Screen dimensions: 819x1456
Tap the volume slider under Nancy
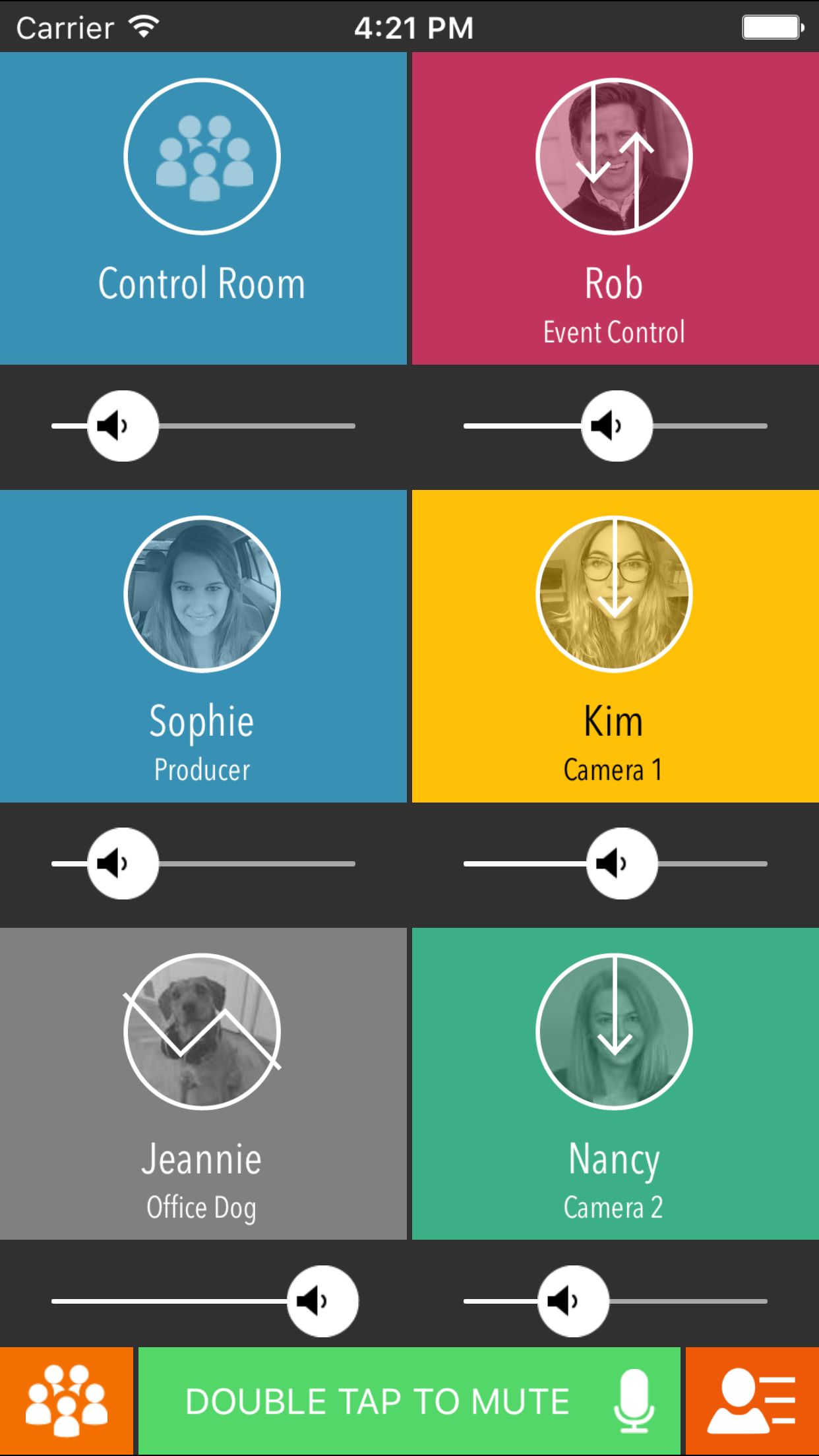pos(573,1301)
